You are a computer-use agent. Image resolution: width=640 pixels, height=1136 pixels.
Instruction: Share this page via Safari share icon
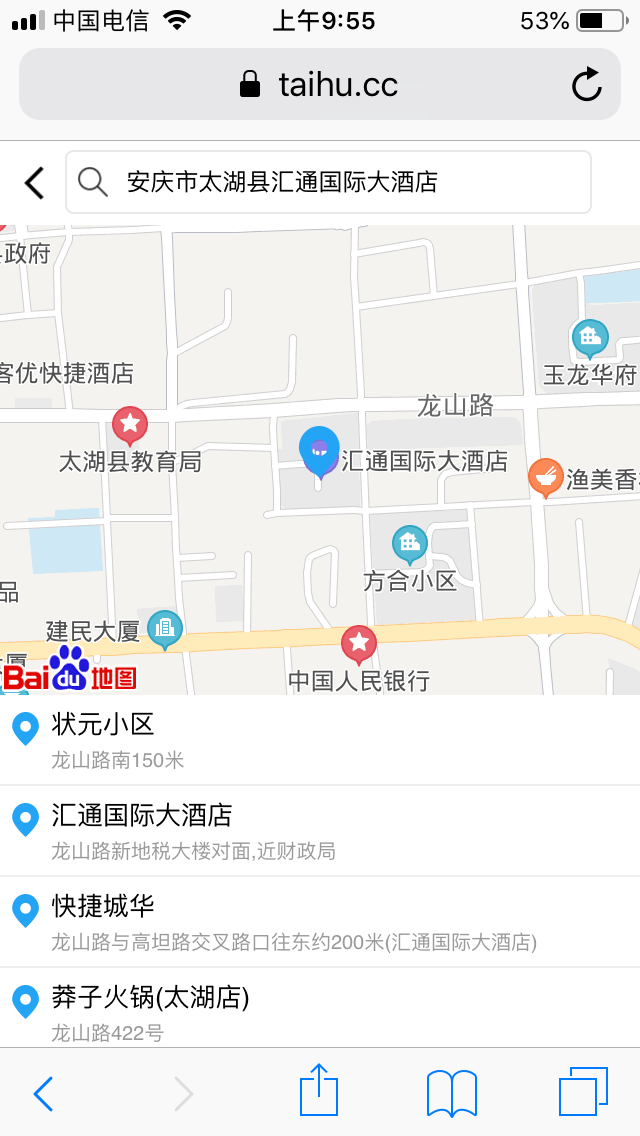click(x=320, y=1090)
